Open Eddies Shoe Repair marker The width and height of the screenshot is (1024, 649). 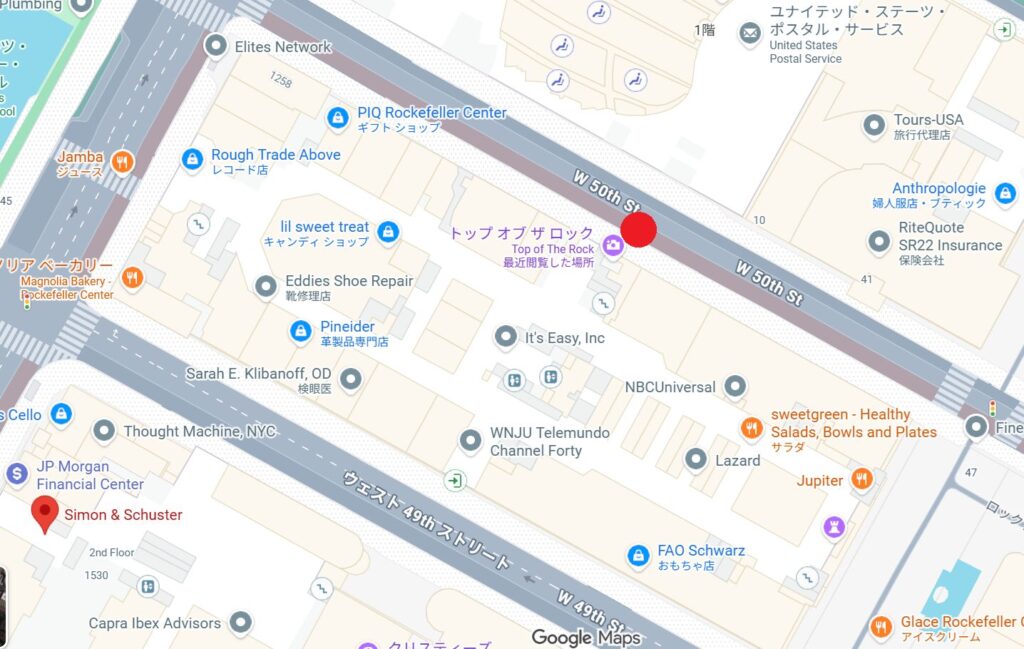pos(266,285)
